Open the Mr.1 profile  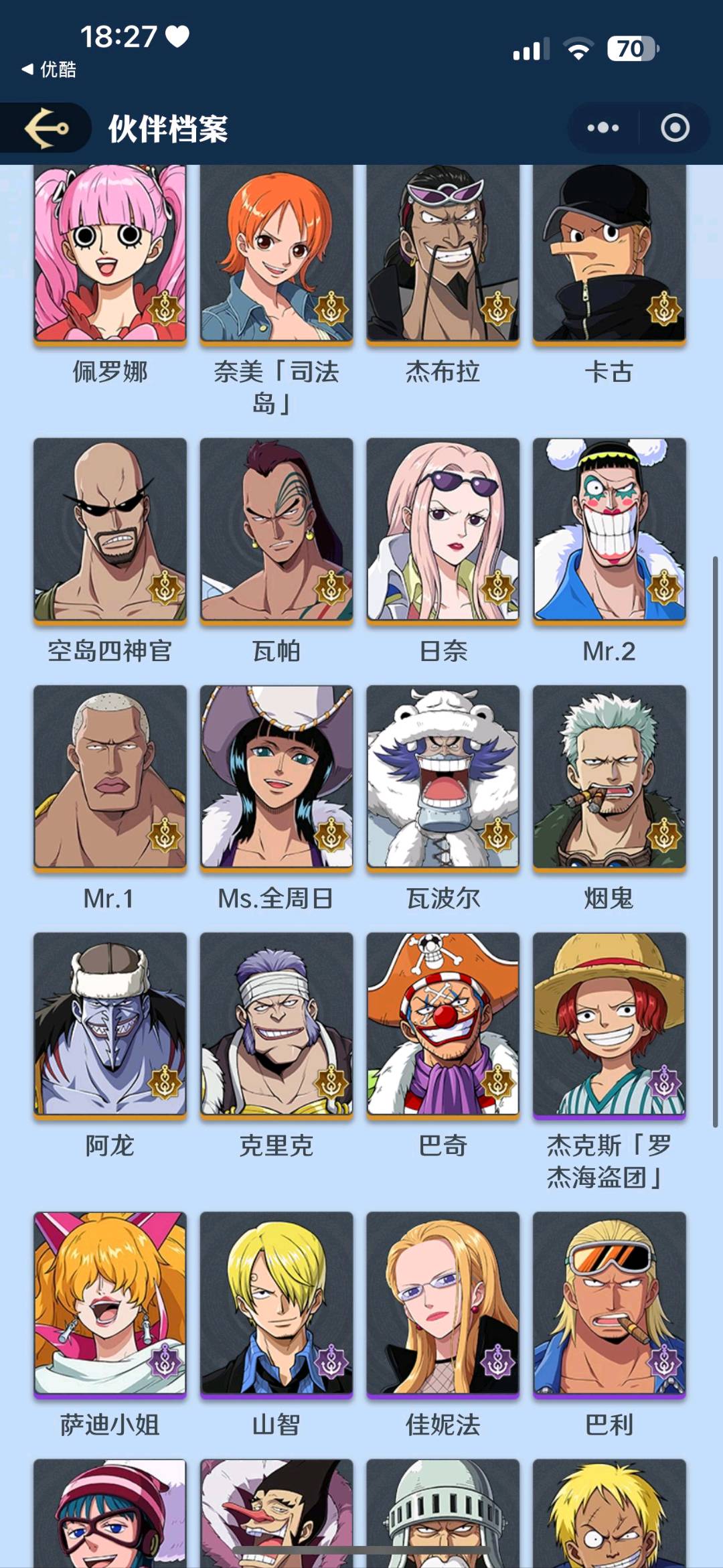[x=110, y=778]
